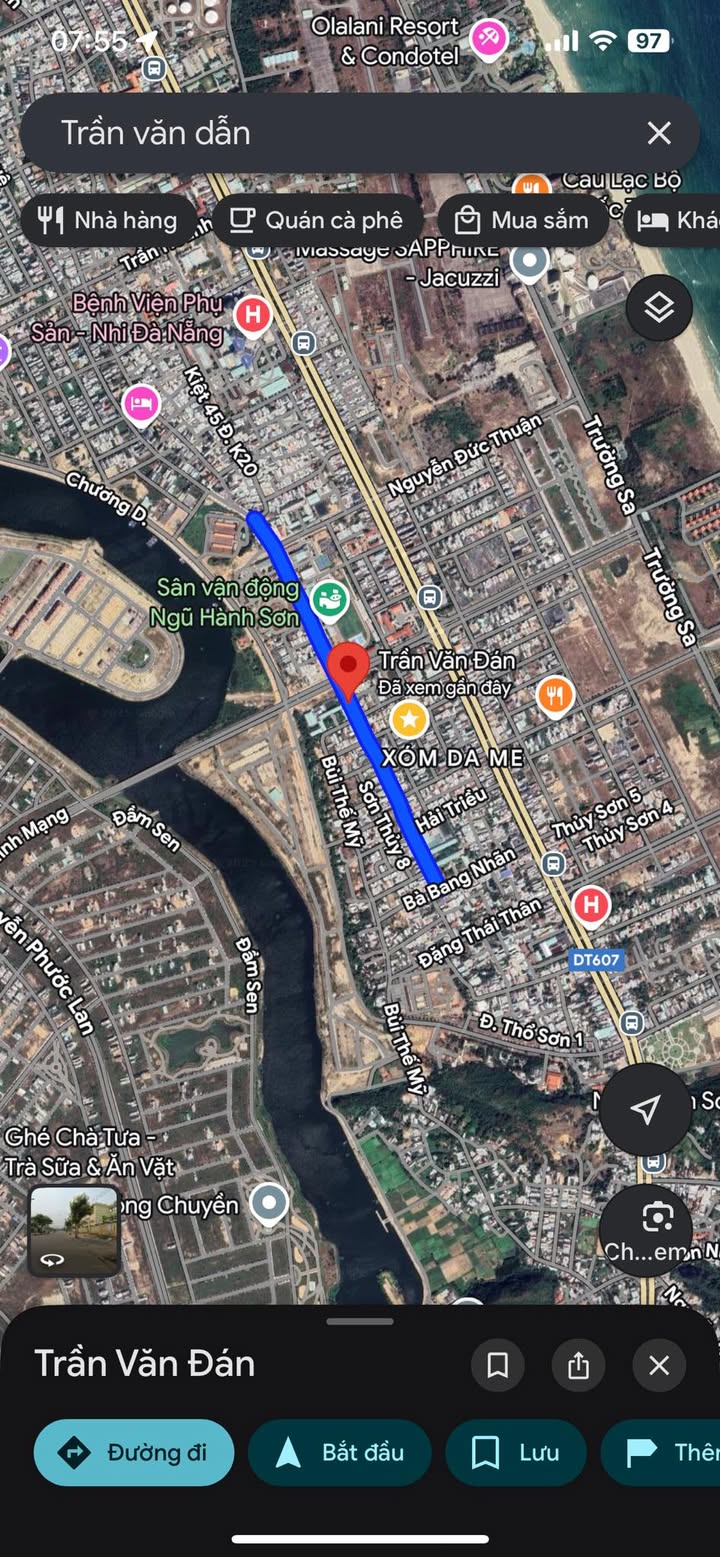Clear the Trần văn dẫn search text

[x=658, y=133]
